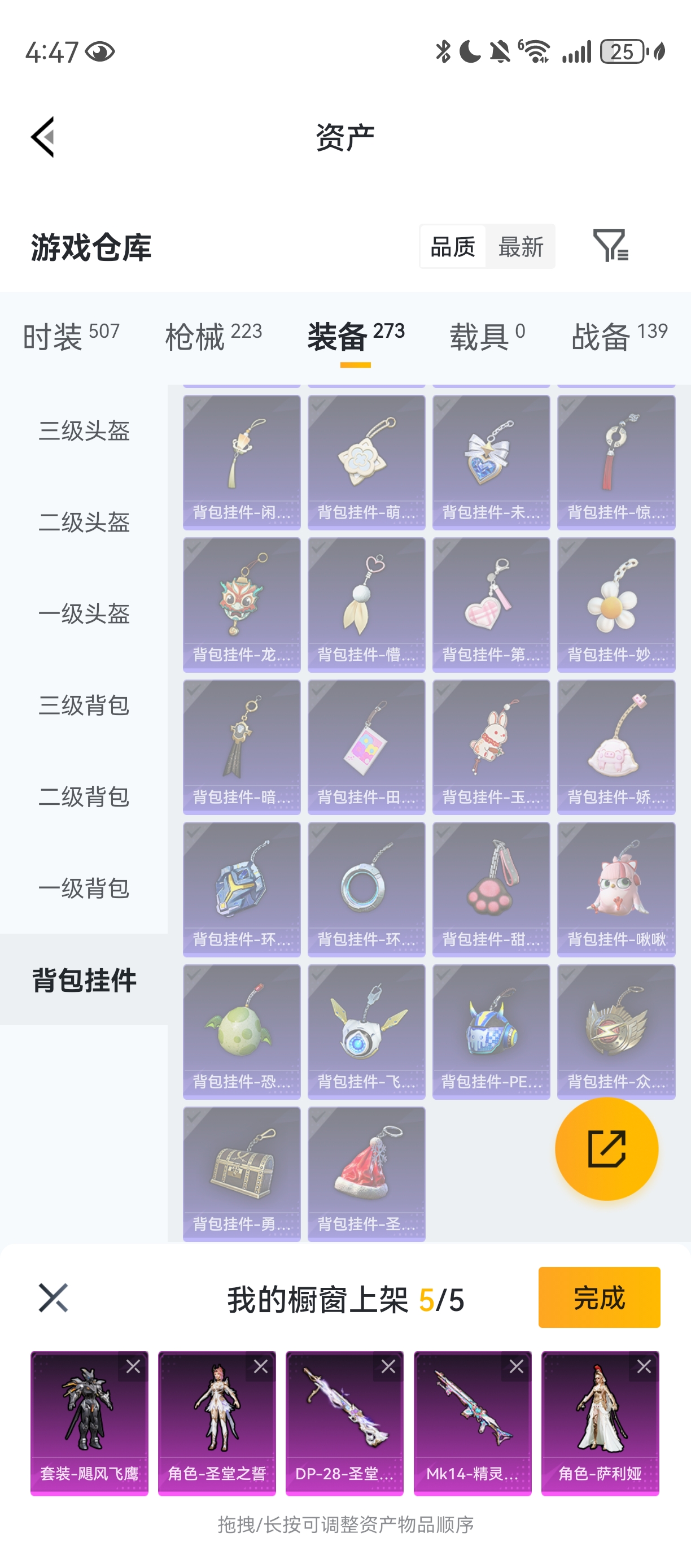This screenshot has width=691, height=1568.
Task: Sort warehouse by 最新
Action: click(521, 246)
